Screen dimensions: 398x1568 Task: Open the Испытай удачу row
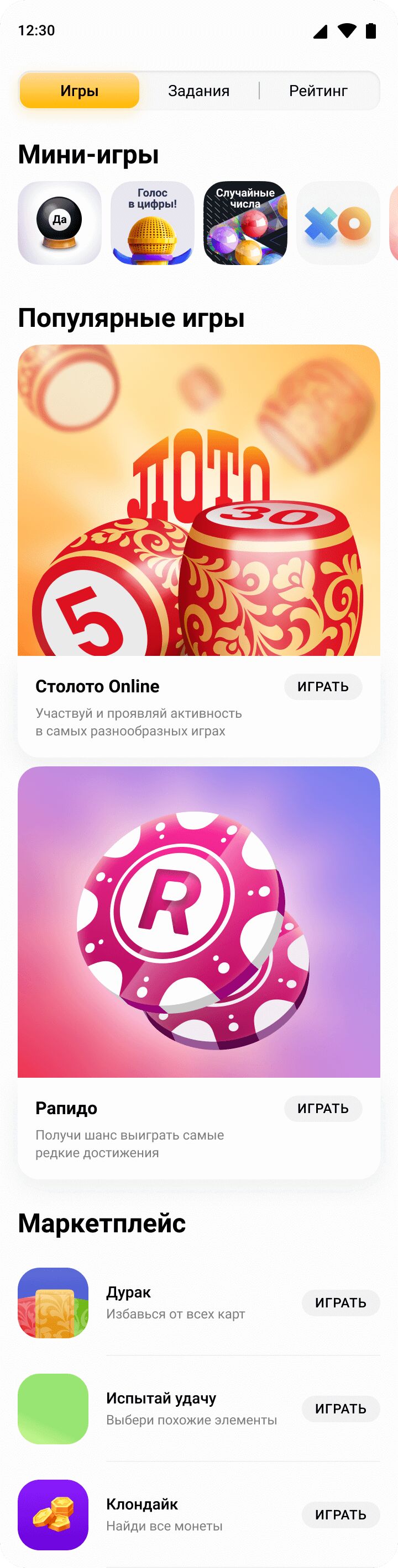pyautogui.click(x=183, y=1408)
